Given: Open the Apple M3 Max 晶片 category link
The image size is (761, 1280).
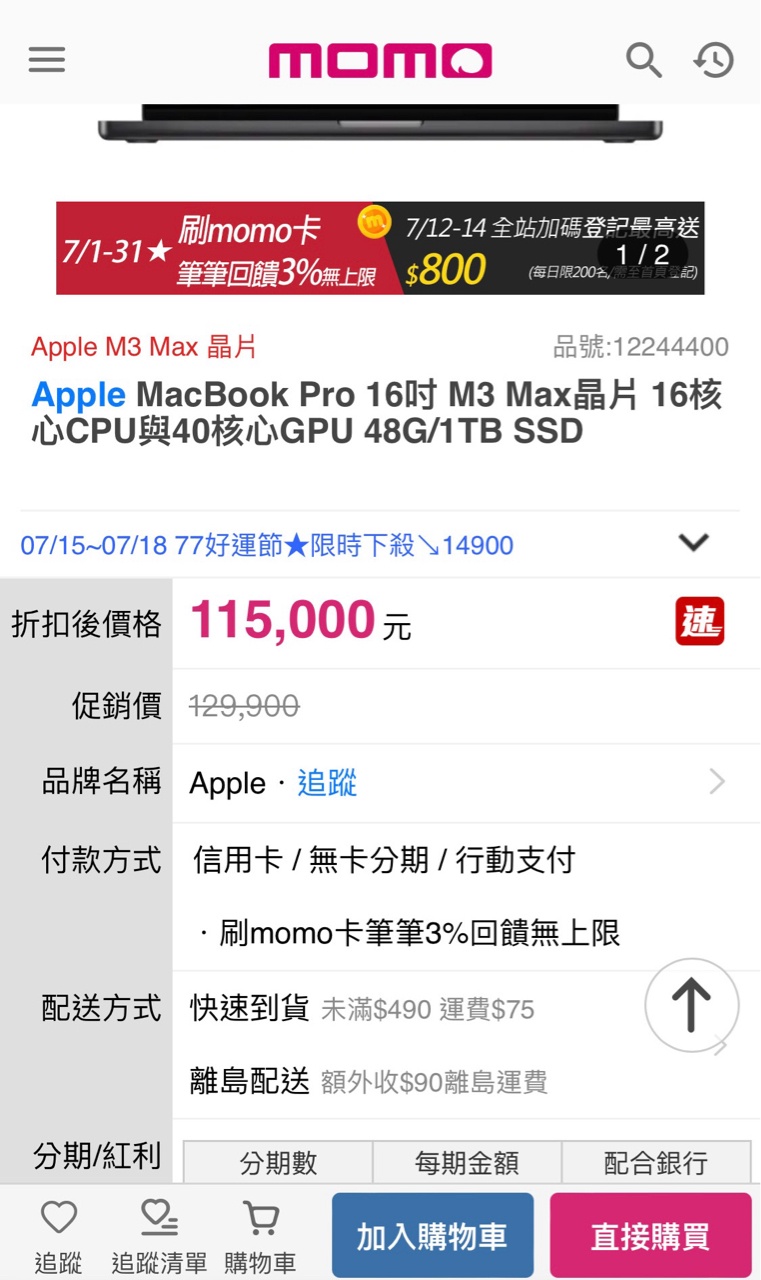Looking at the screenshot, I should coord(144,347).
